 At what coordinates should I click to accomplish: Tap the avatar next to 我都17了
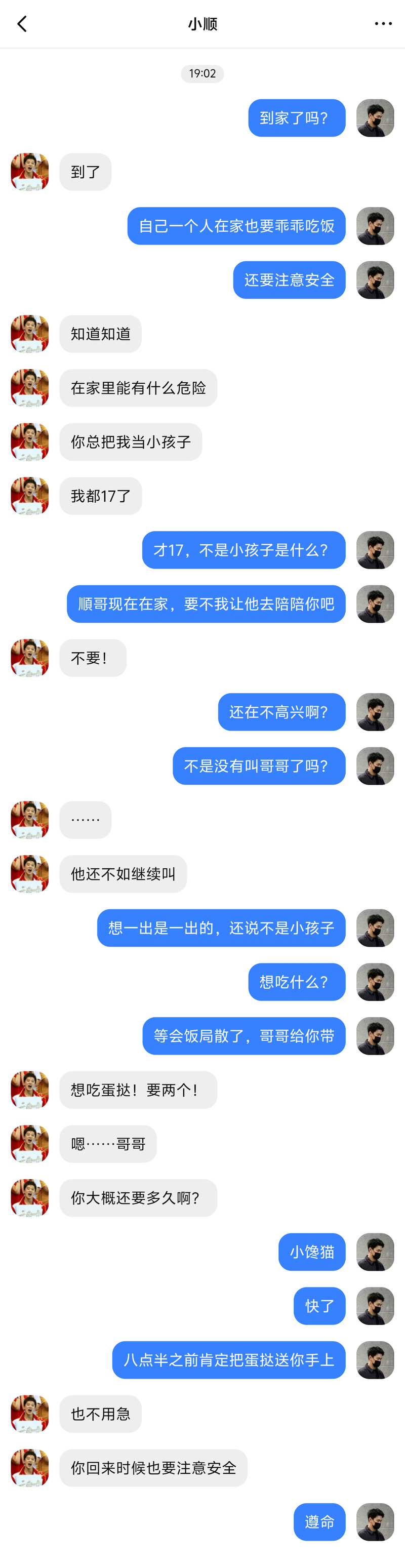click(30, 496)
